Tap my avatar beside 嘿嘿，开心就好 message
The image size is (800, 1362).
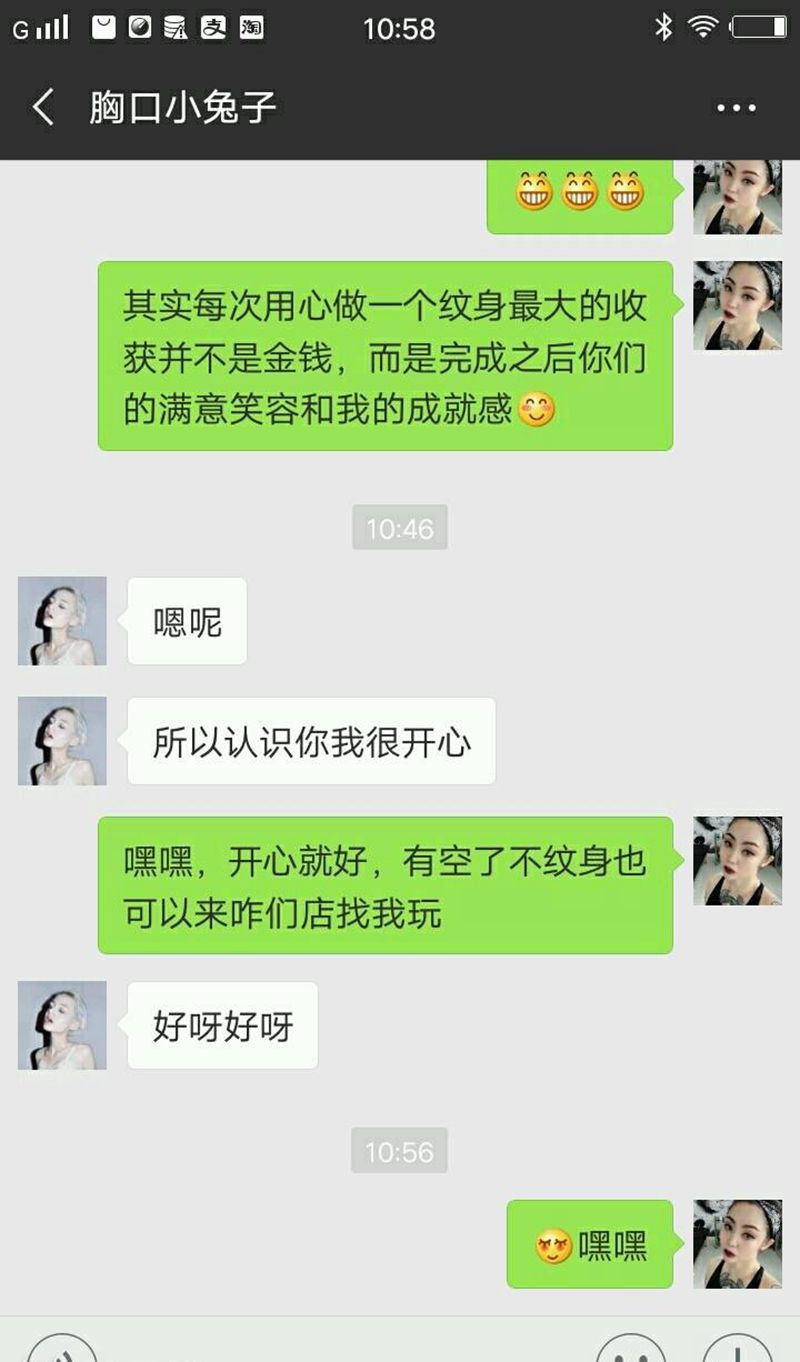(737, 861)
